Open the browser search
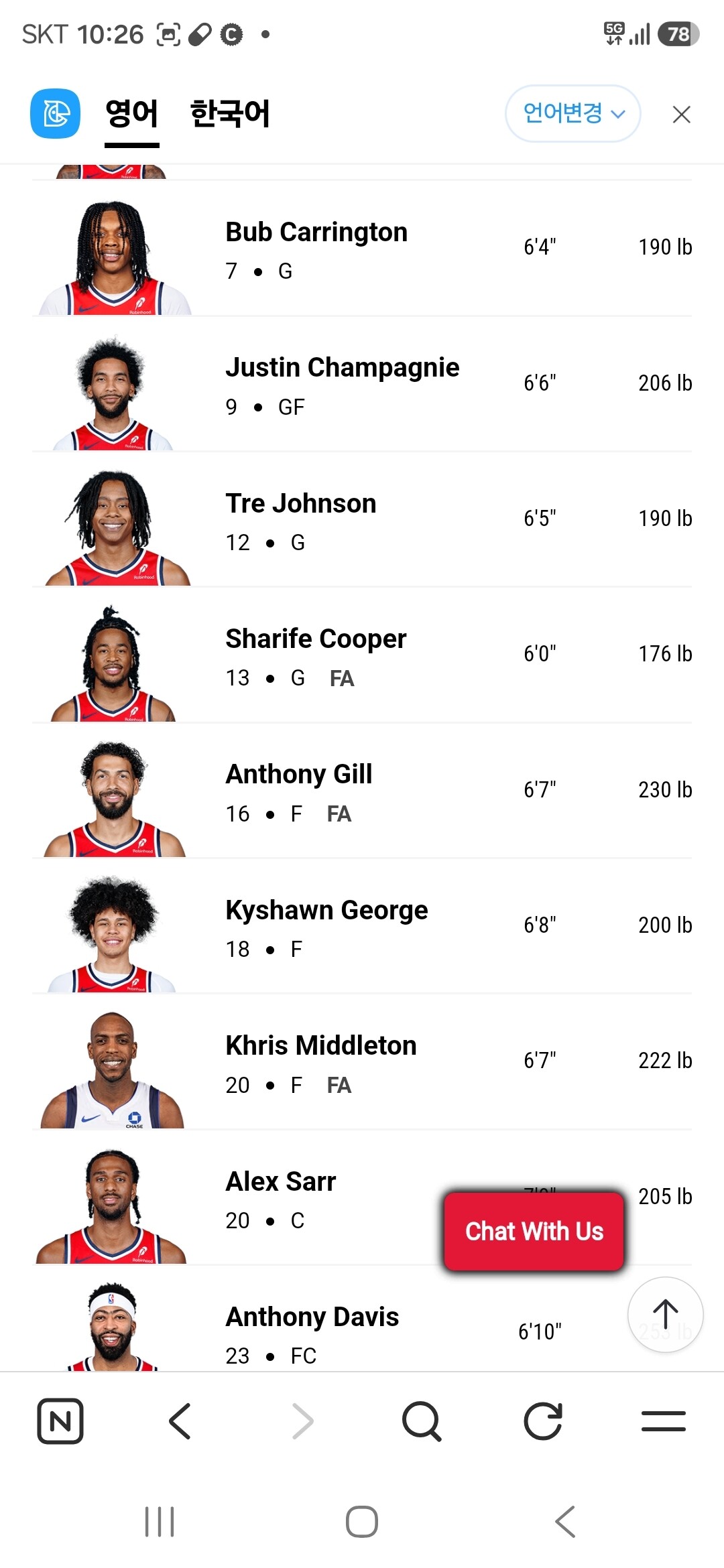 pos(422,1421)
